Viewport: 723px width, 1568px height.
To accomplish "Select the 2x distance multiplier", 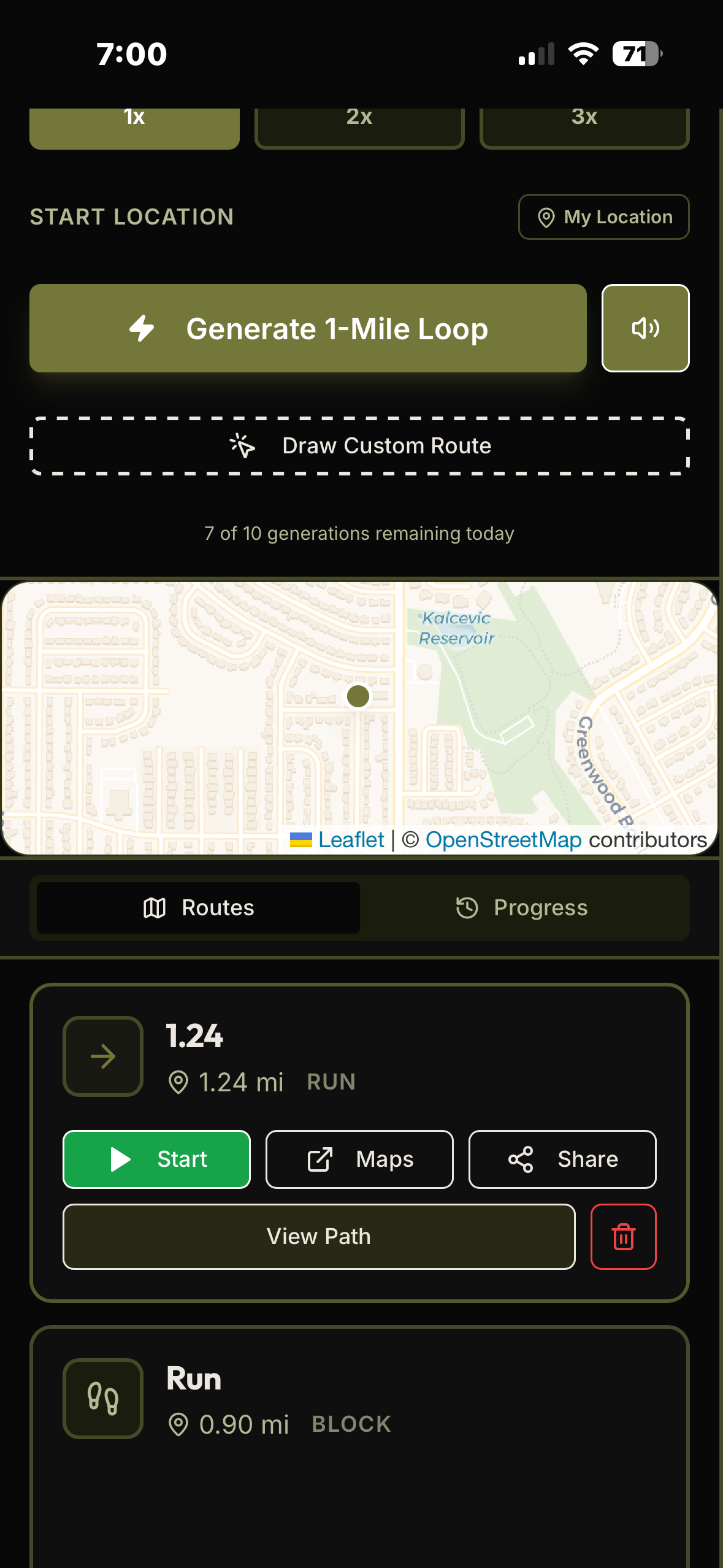I will pos(358,120).
